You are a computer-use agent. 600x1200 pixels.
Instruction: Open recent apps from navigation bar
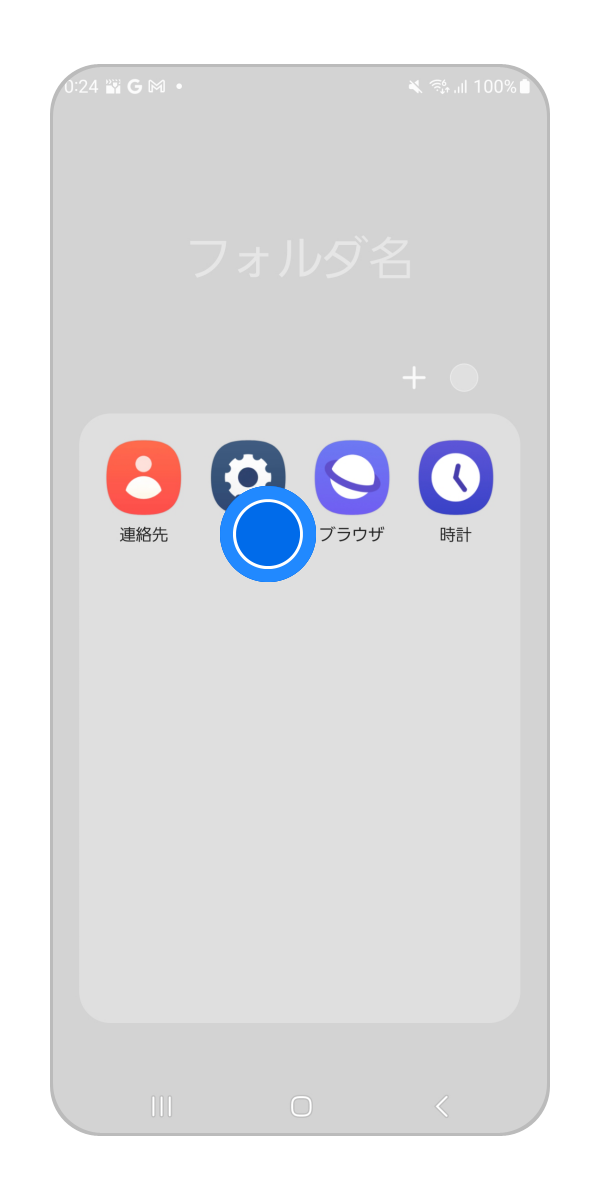click(x=161, y=1106)
